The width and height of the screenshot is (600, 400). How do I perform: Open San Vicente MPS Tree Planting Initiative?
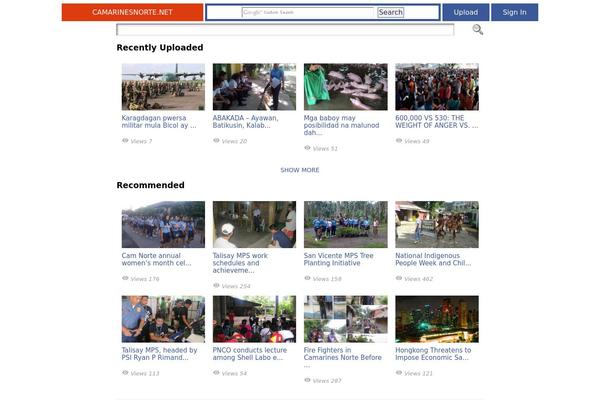(x=345, y=224)
